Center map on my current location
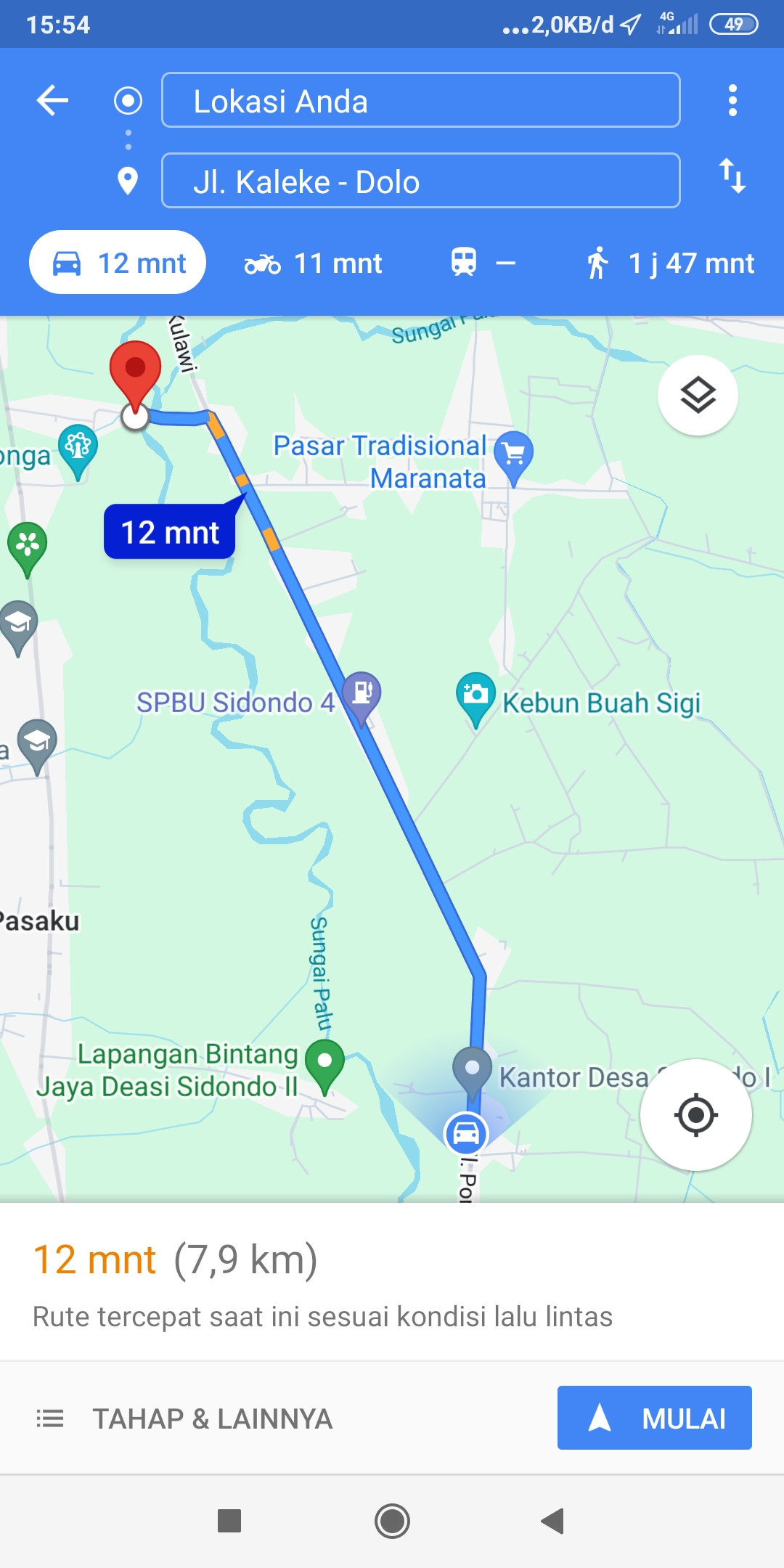 [695, 1114]
